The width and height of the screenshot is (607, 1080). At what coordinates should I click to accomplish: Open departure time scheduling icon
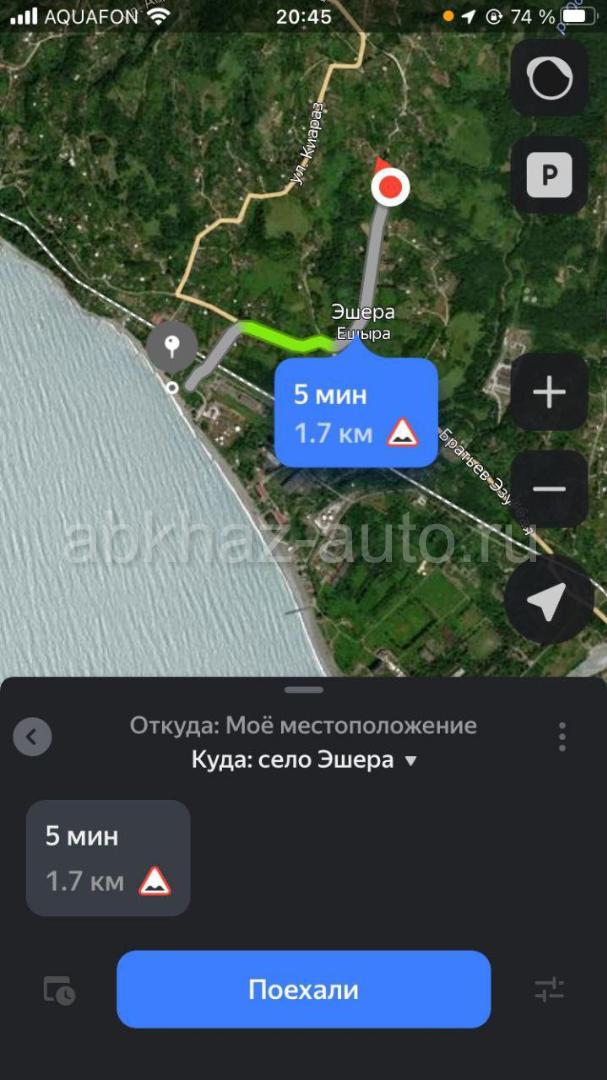click(x=60, y=990)
